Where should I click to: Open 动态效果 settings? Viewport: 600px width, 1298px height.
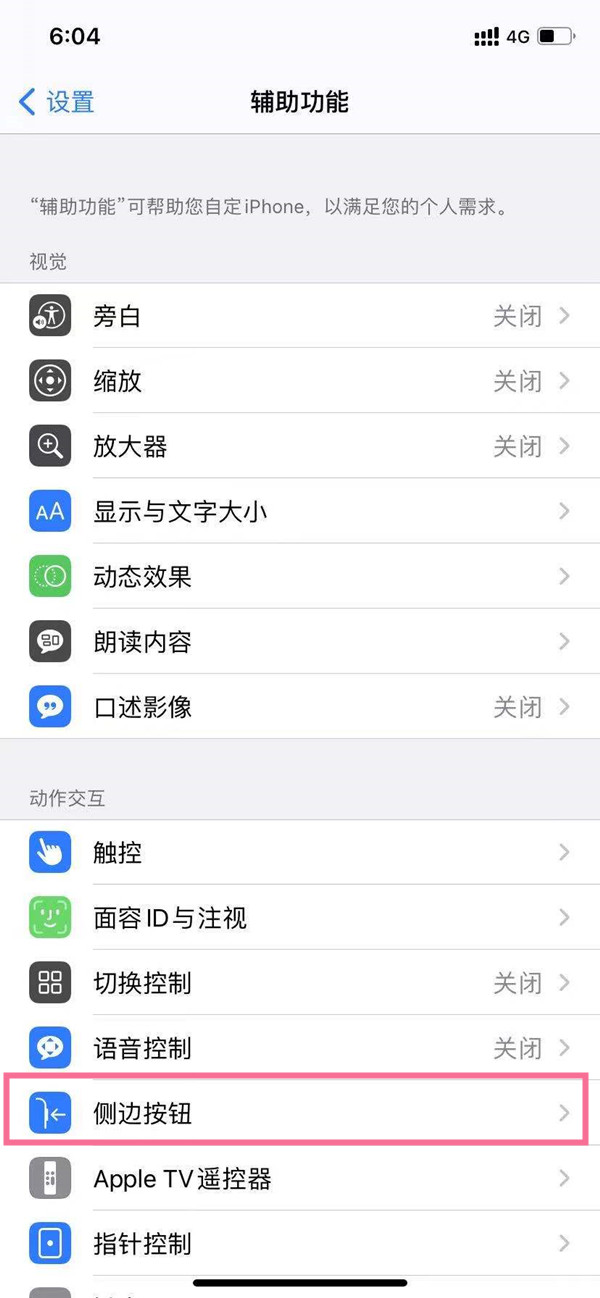tap(300, 577)
